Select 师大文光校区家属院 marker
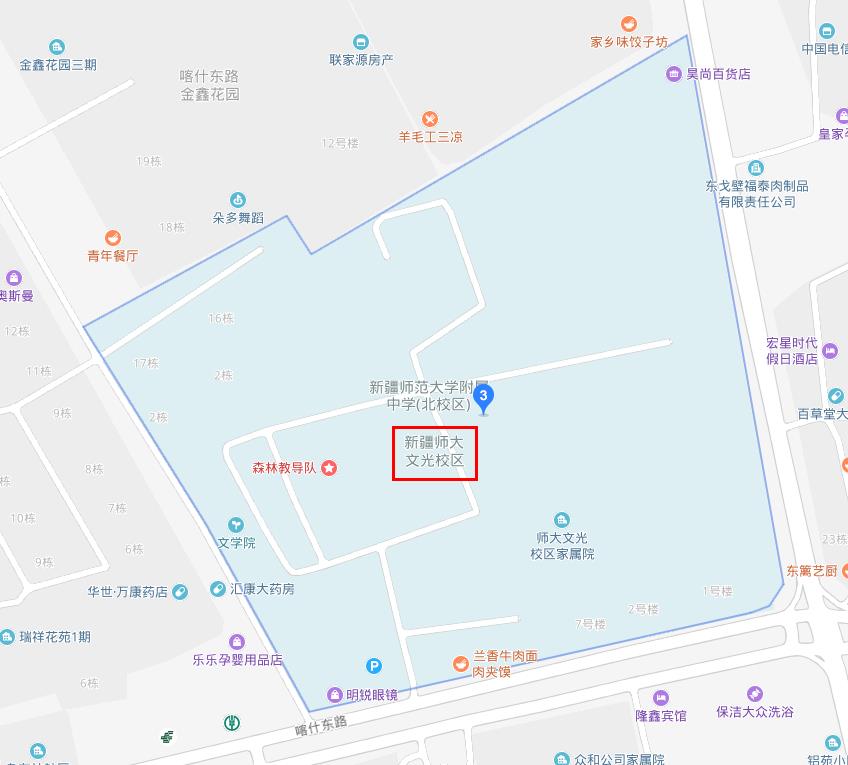848x765 pixels. coord(562,520)
